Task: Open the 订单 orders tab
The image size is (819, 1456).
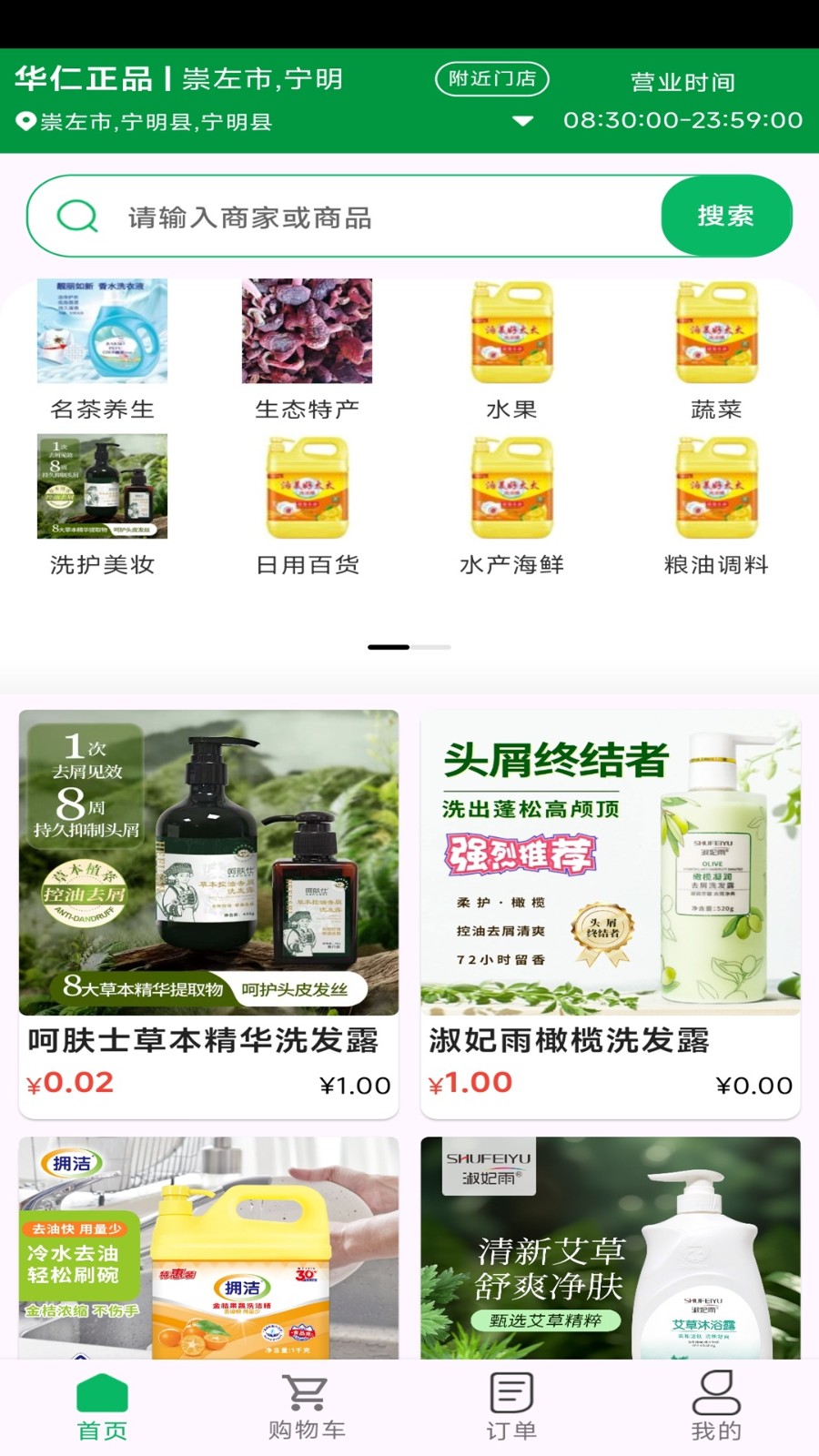Action: point(511,1401)
